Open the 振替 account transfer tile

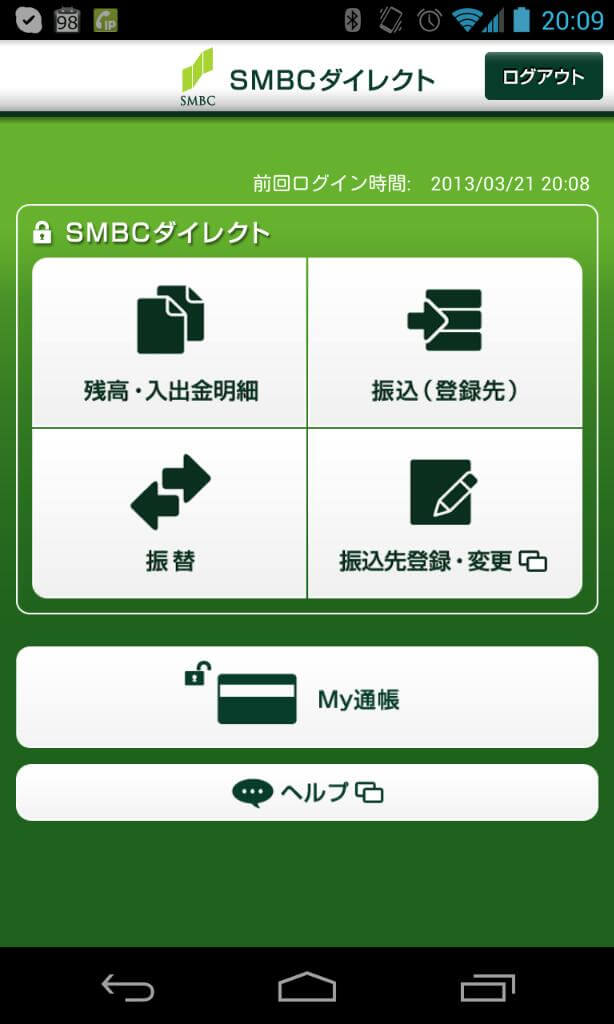click(170, 513)
